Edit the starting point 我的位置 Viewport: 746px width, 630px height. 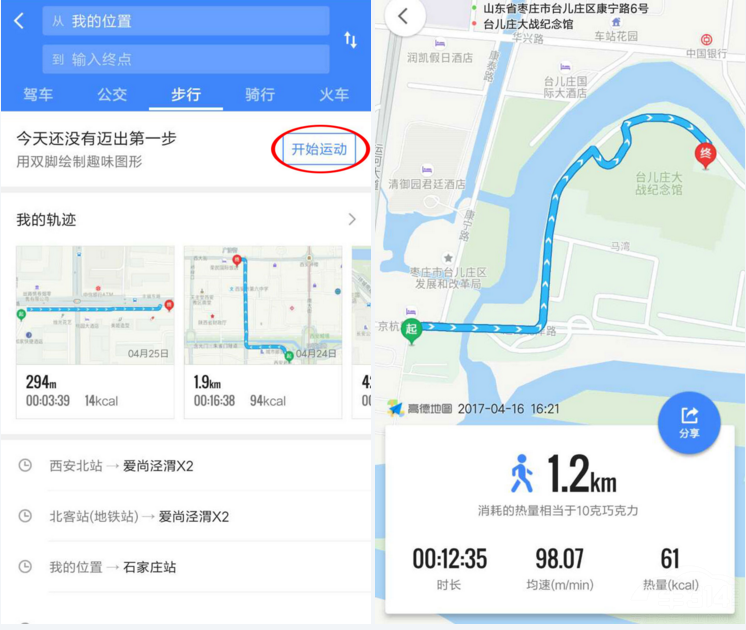click(186, 21)
